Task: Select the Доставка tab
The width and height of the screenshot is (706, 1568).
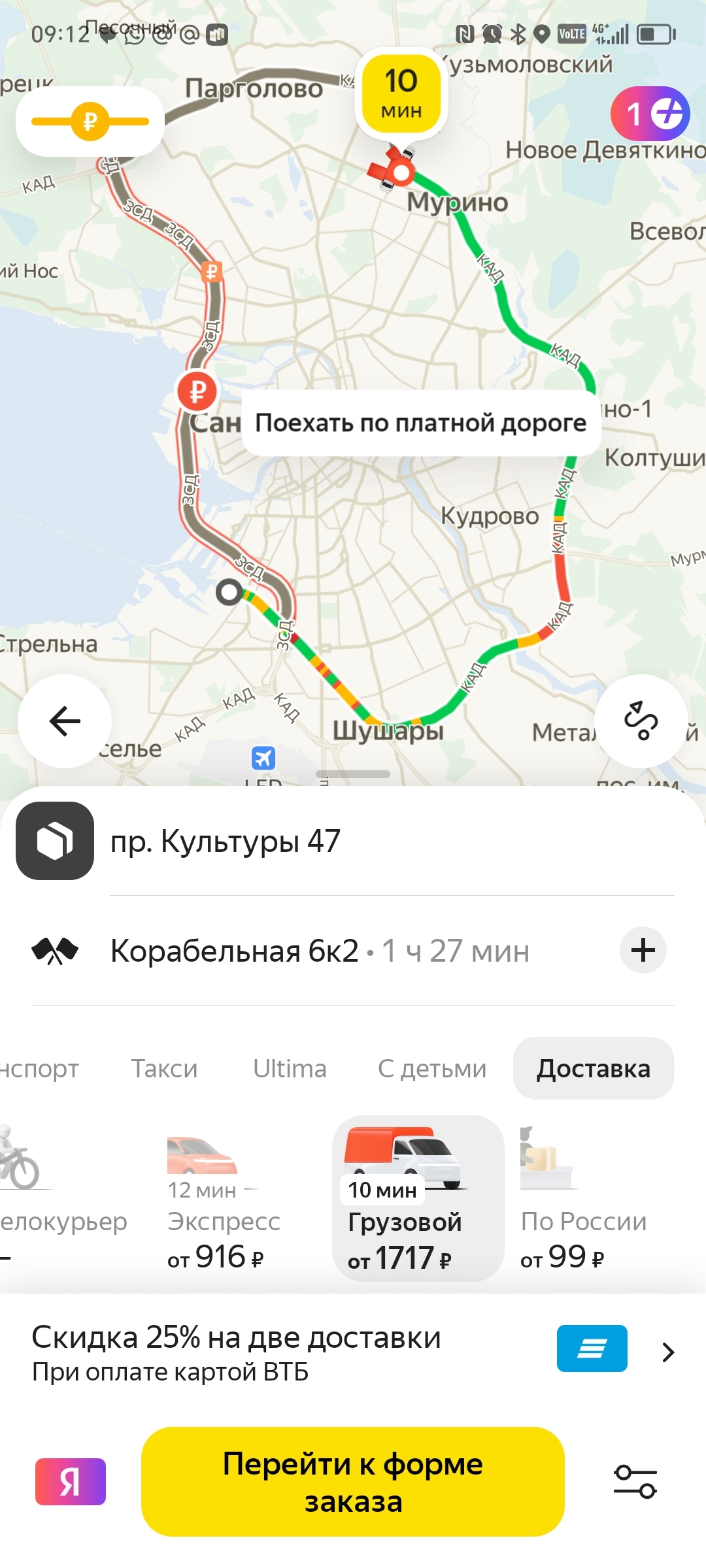Action: pyautogui.click(x=593, y=1069)
